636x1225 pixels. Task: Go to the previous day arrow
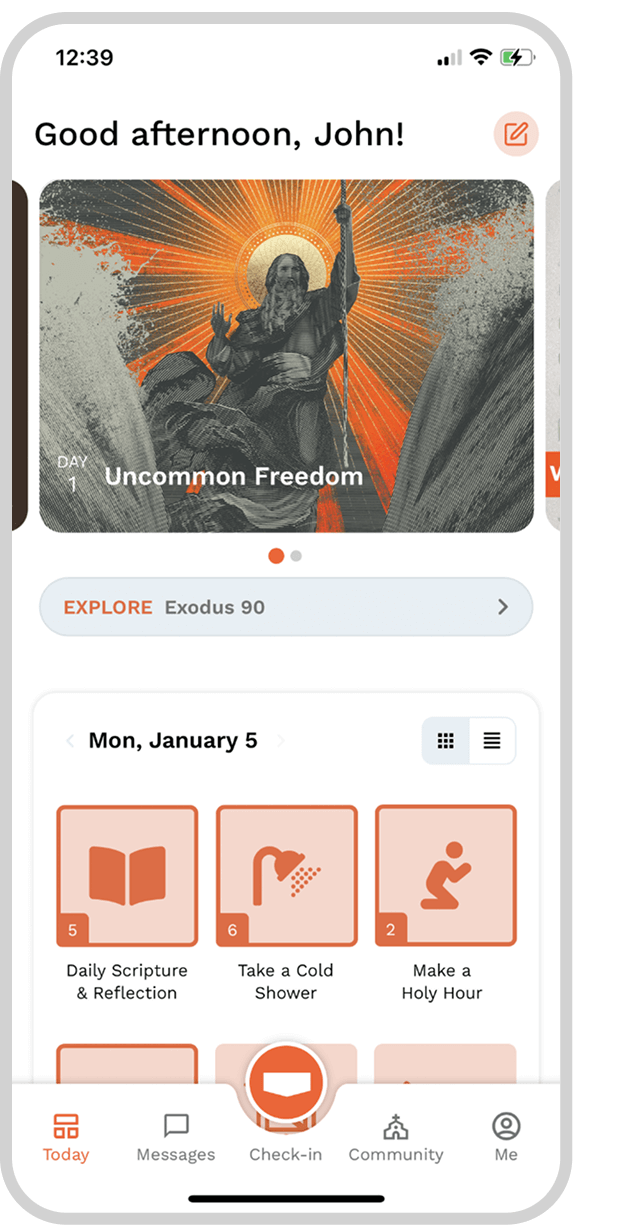tap(70, 741)
